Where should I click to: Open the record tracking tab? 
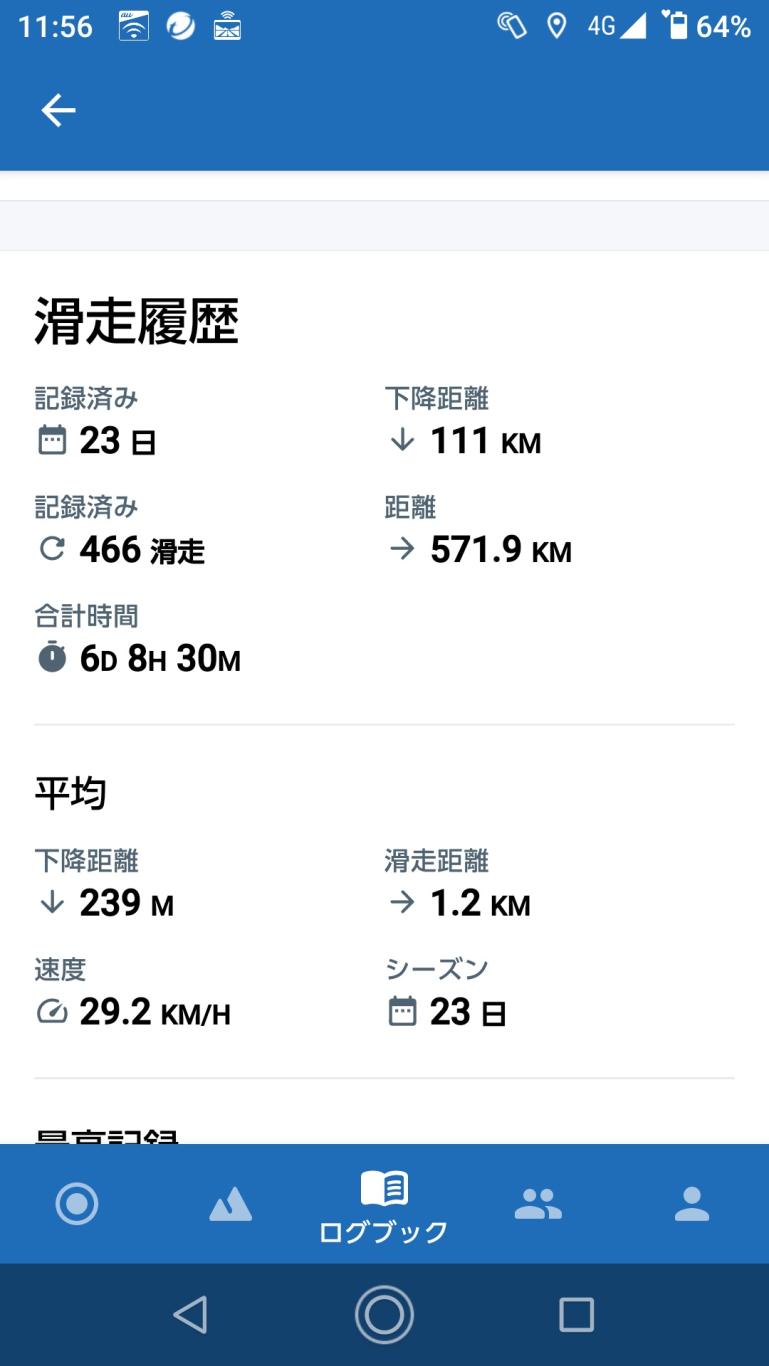(77, 1203)
